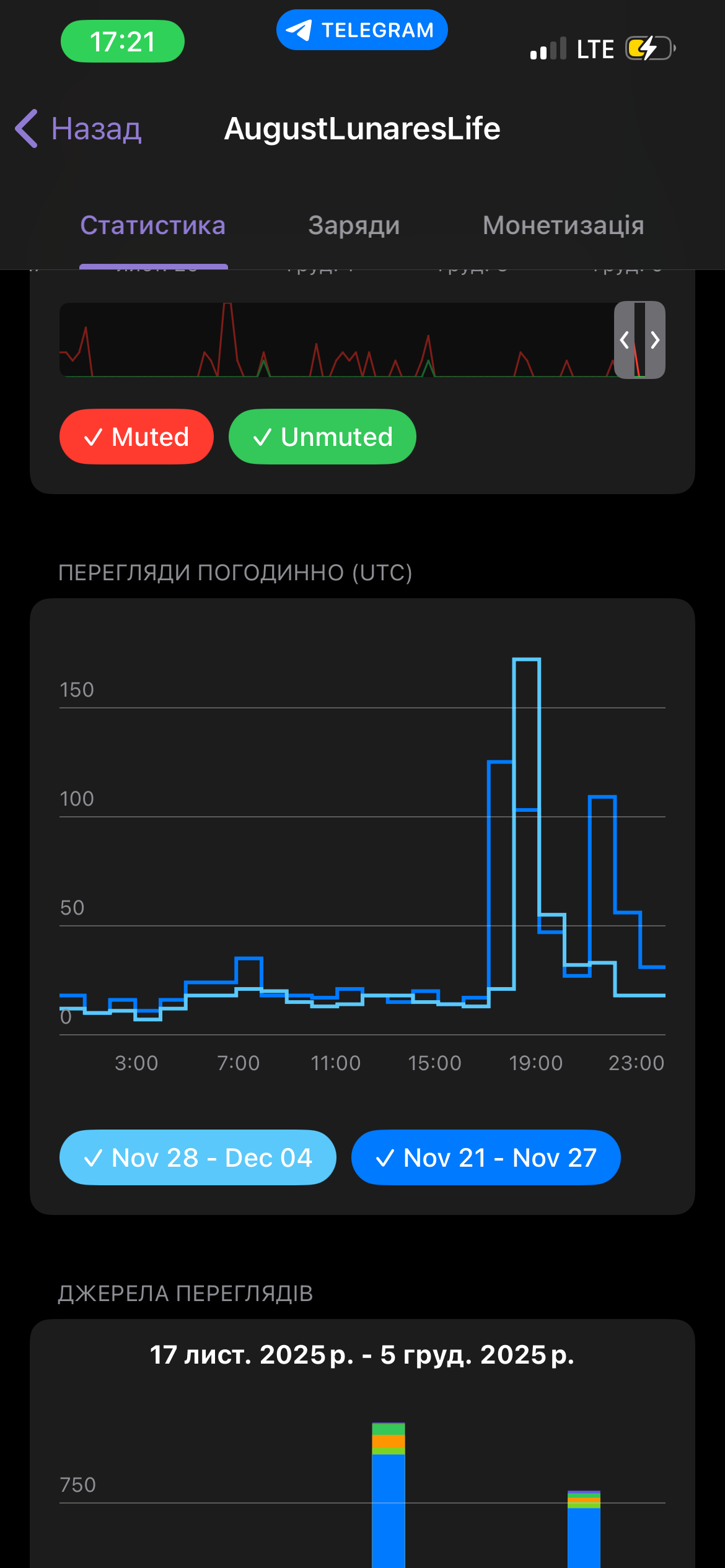Go back using the Назад button

pyautogui.click(x=79, y=129)
